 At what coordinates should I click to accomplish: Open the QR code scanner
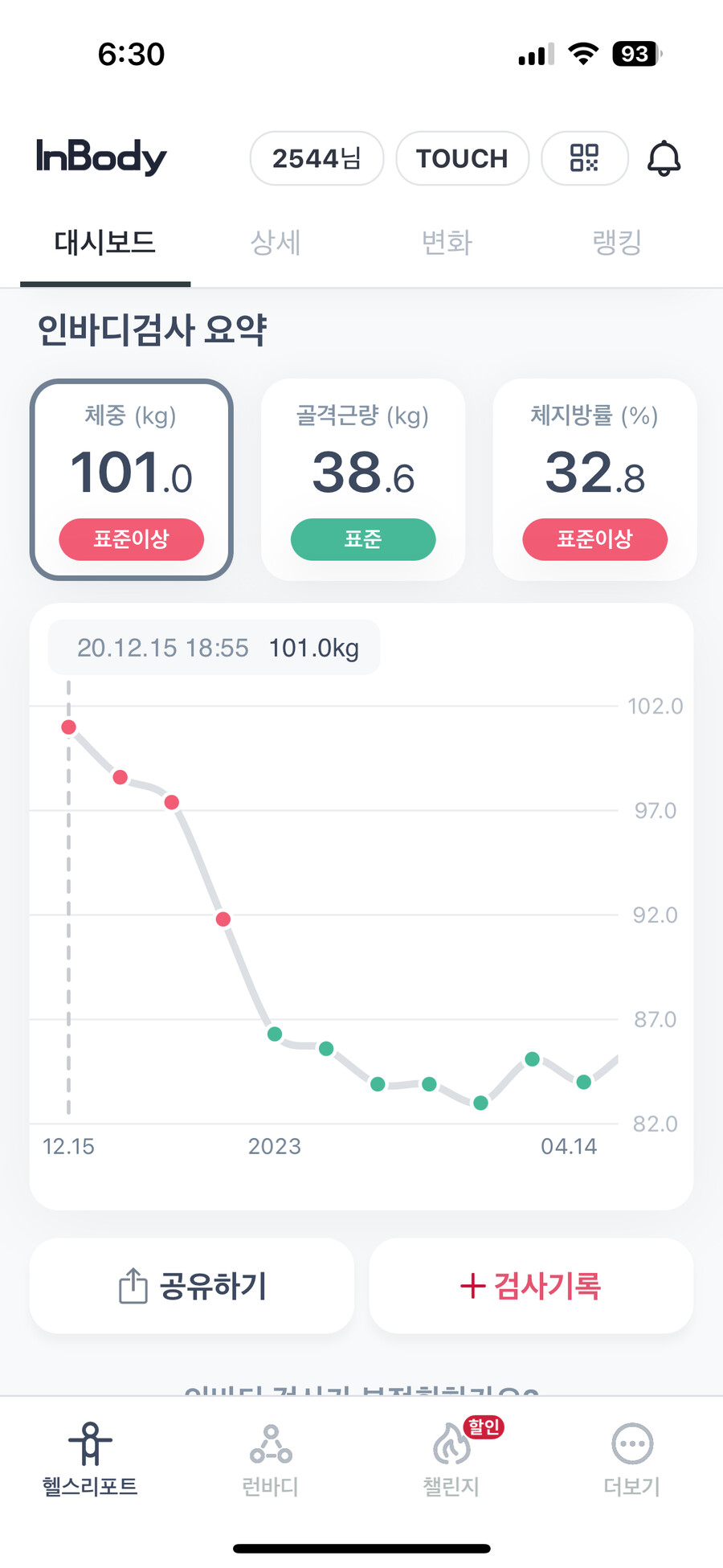584,158
